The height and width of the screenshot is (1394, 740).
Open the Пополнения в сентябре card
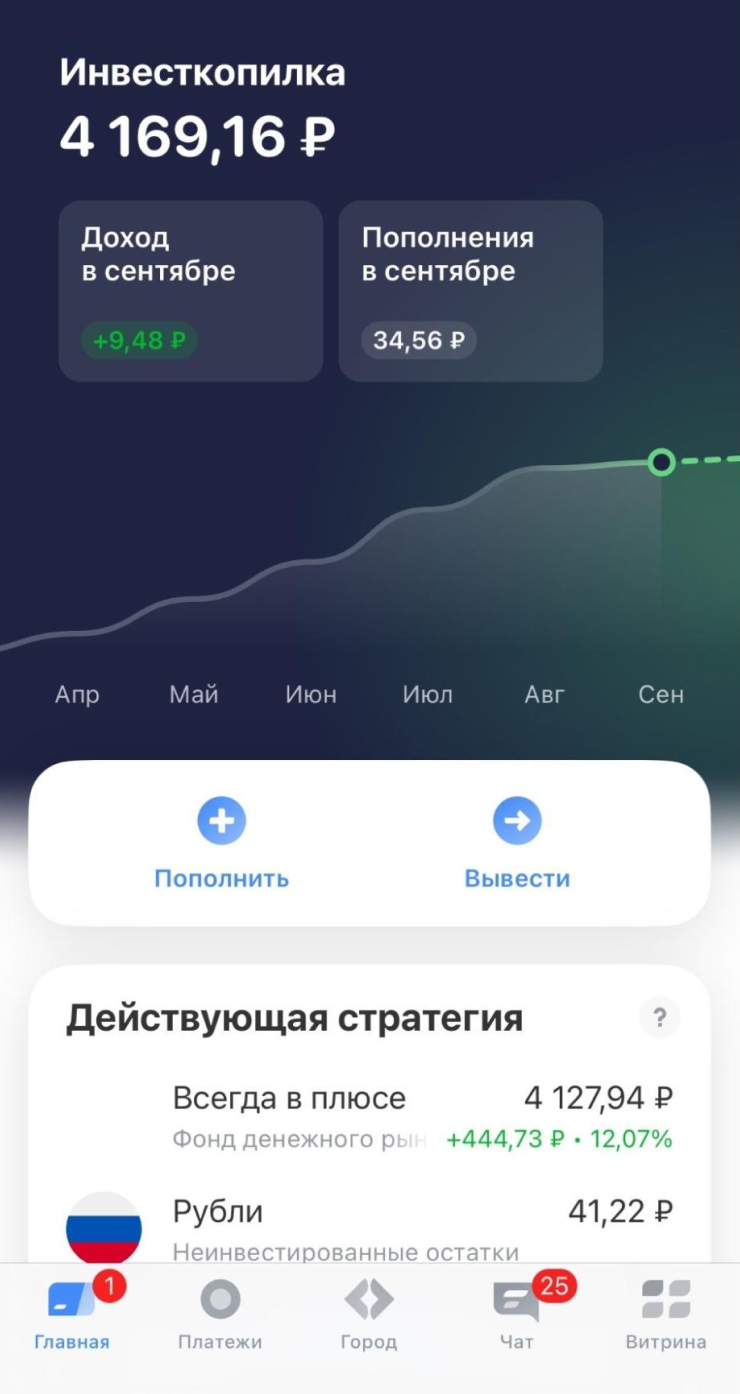pos(470,291)
